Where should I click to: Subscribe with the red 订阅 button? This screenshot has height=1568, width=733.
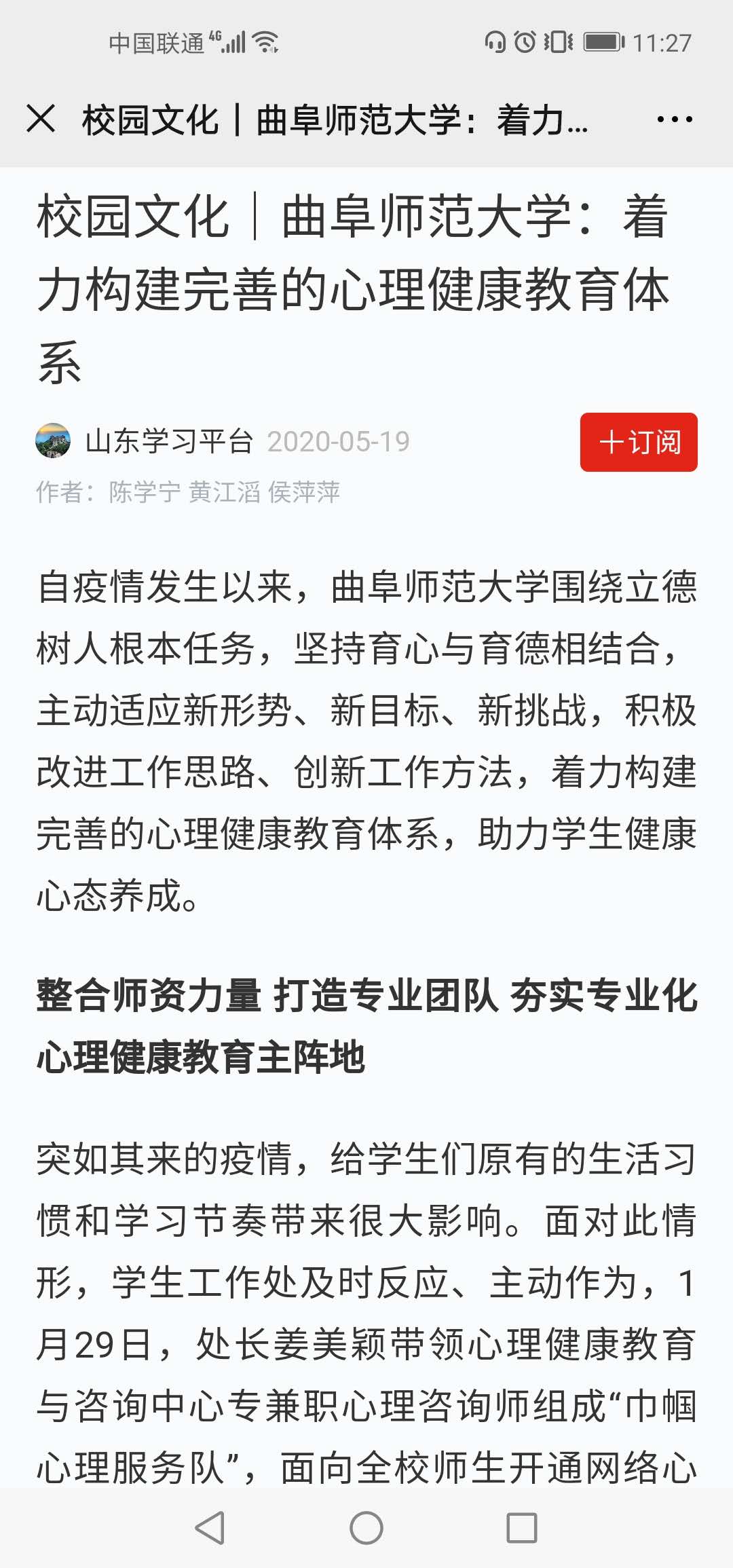(639, 442)
